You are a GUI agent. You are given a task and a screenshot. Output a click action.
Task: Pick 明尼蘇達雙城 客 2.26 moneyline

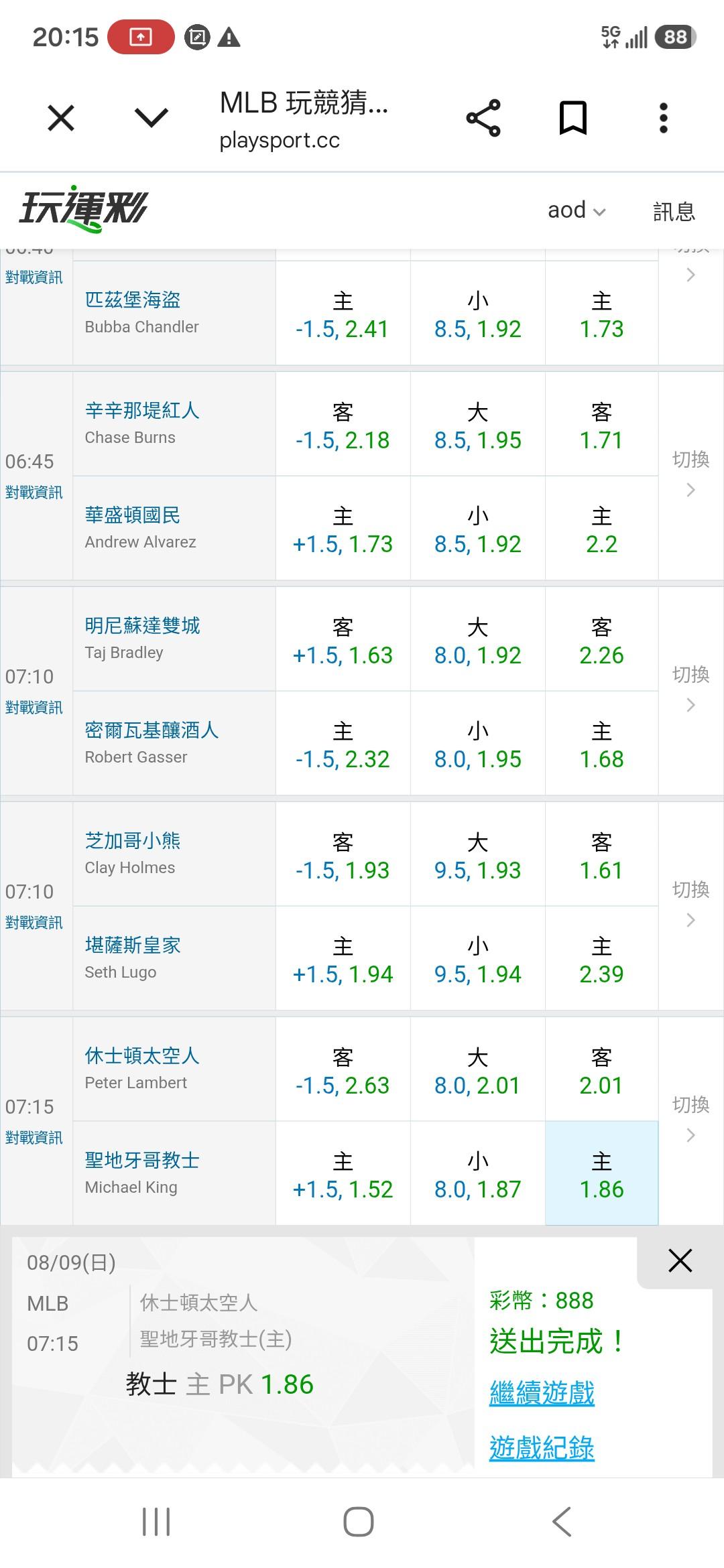pyautogui.click(x=601, y=639)
